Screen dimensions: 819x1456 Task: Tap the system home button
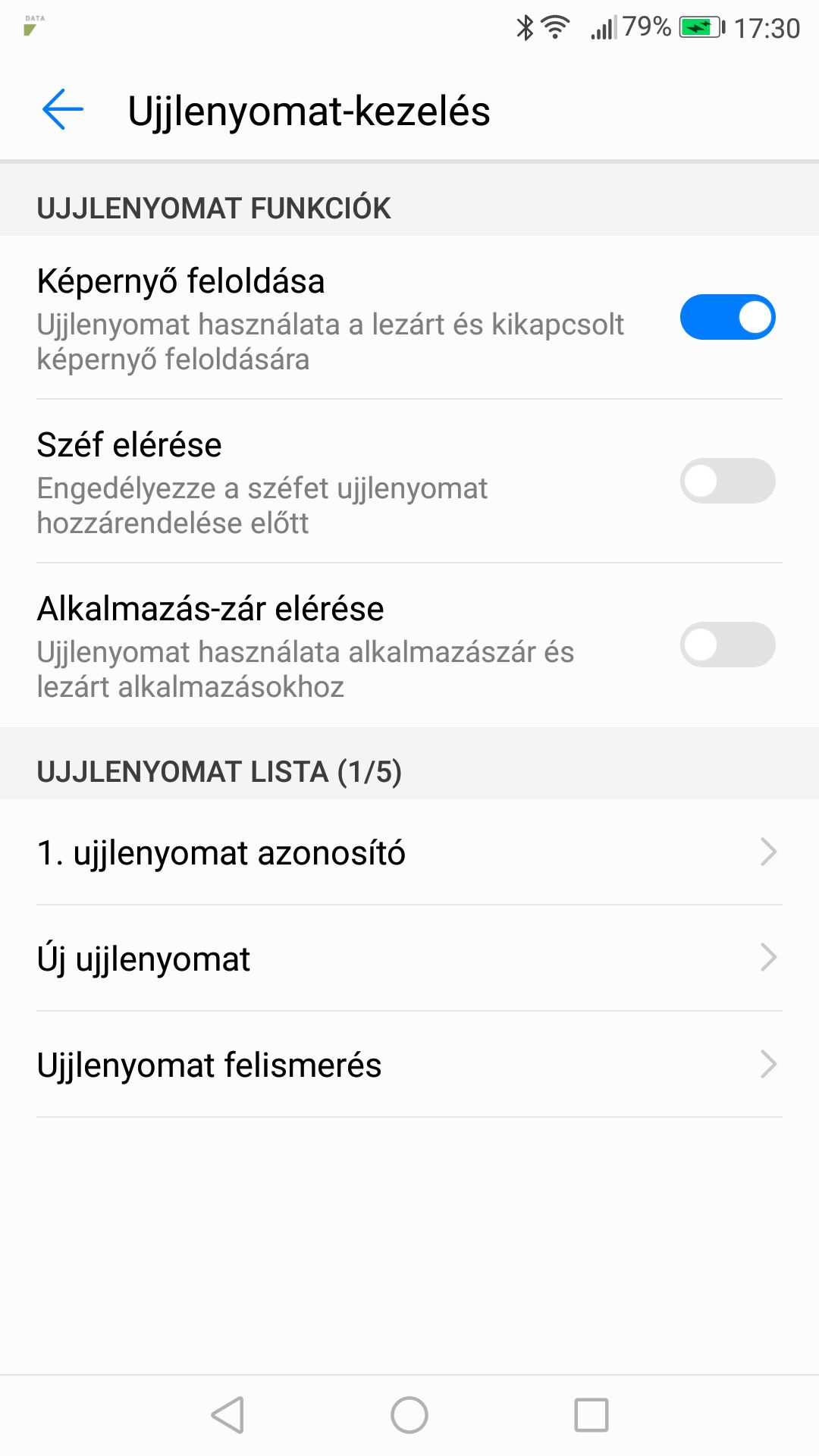pos(409,1415)
